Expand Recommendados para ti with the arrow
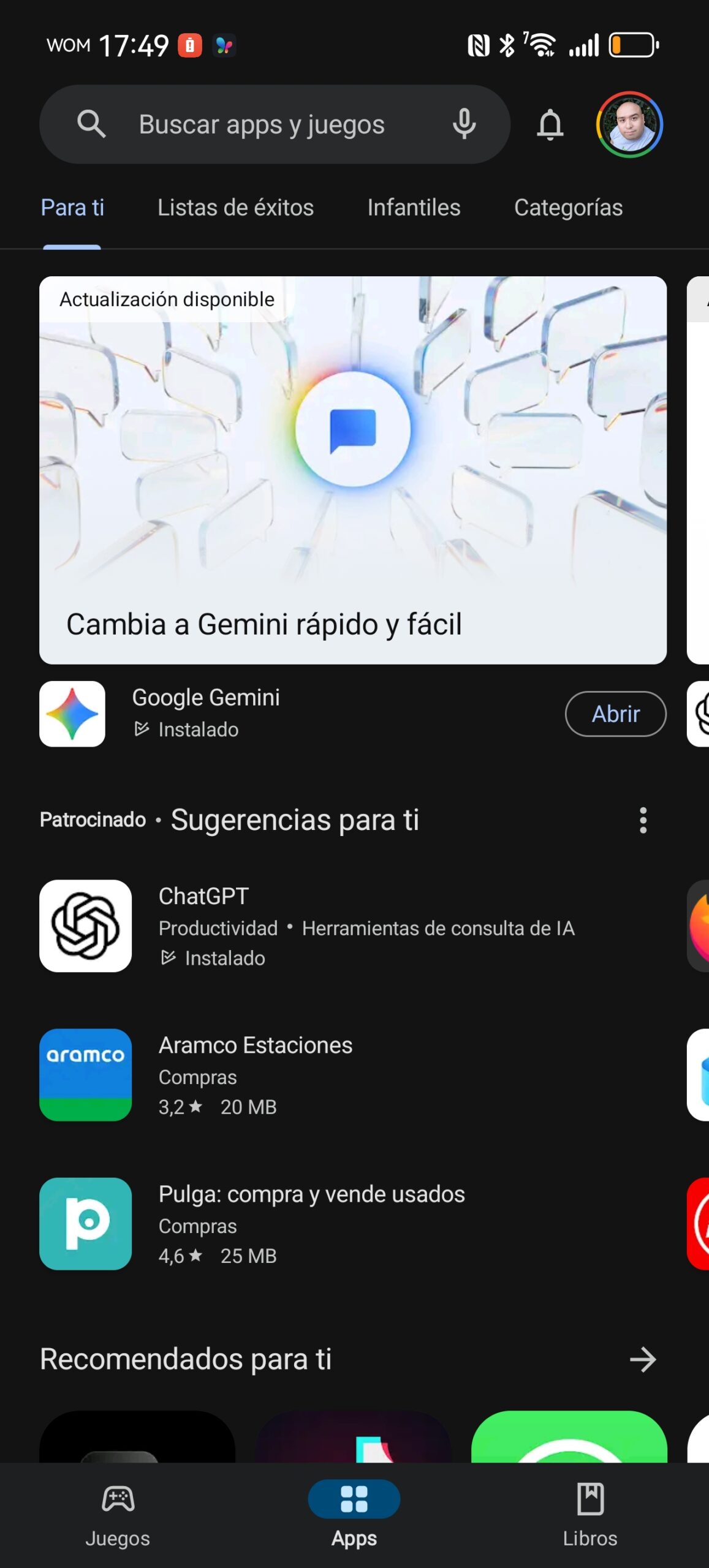709x1568 pixels. click(x=643, y=1360)
